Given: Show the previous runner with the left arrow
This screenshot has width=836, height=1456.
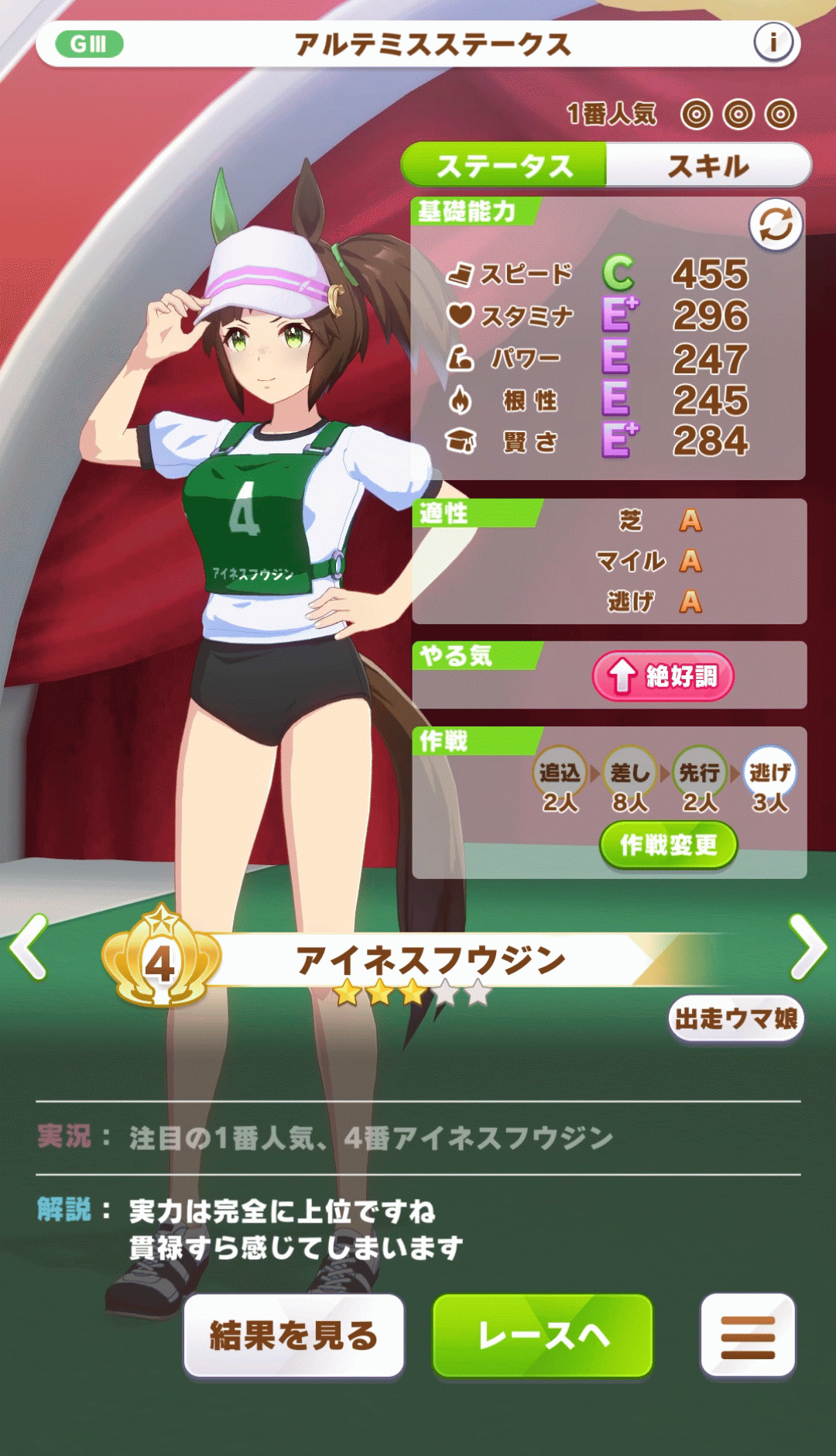Looking at the screenshot, I should [29, 946].
